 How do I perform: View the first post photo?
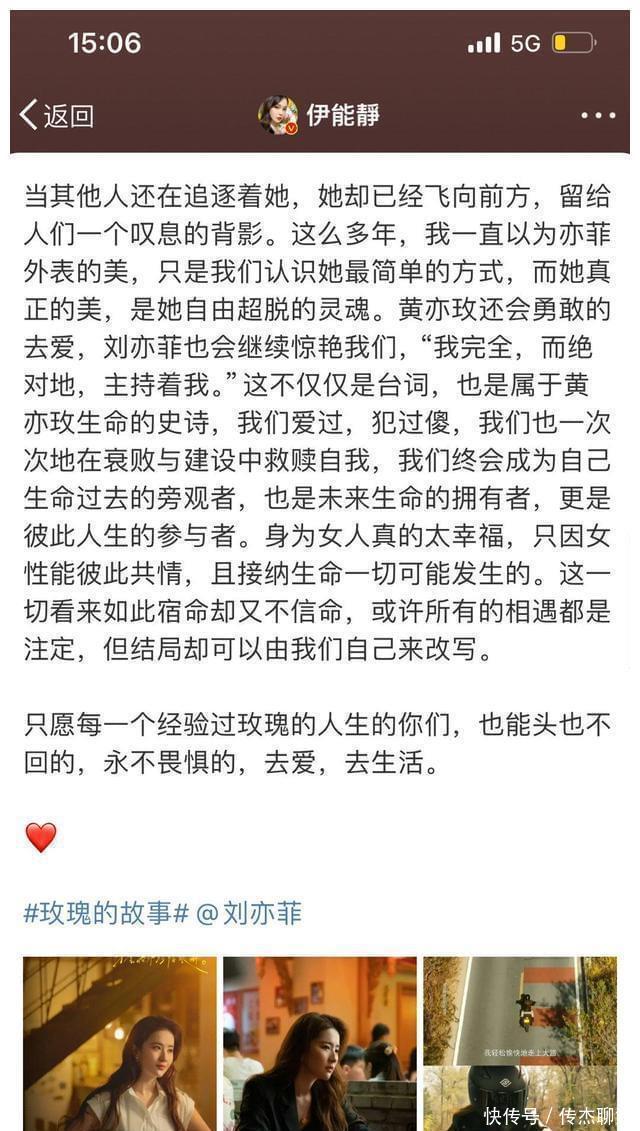pyautogui.click(x=119, y=1042)
